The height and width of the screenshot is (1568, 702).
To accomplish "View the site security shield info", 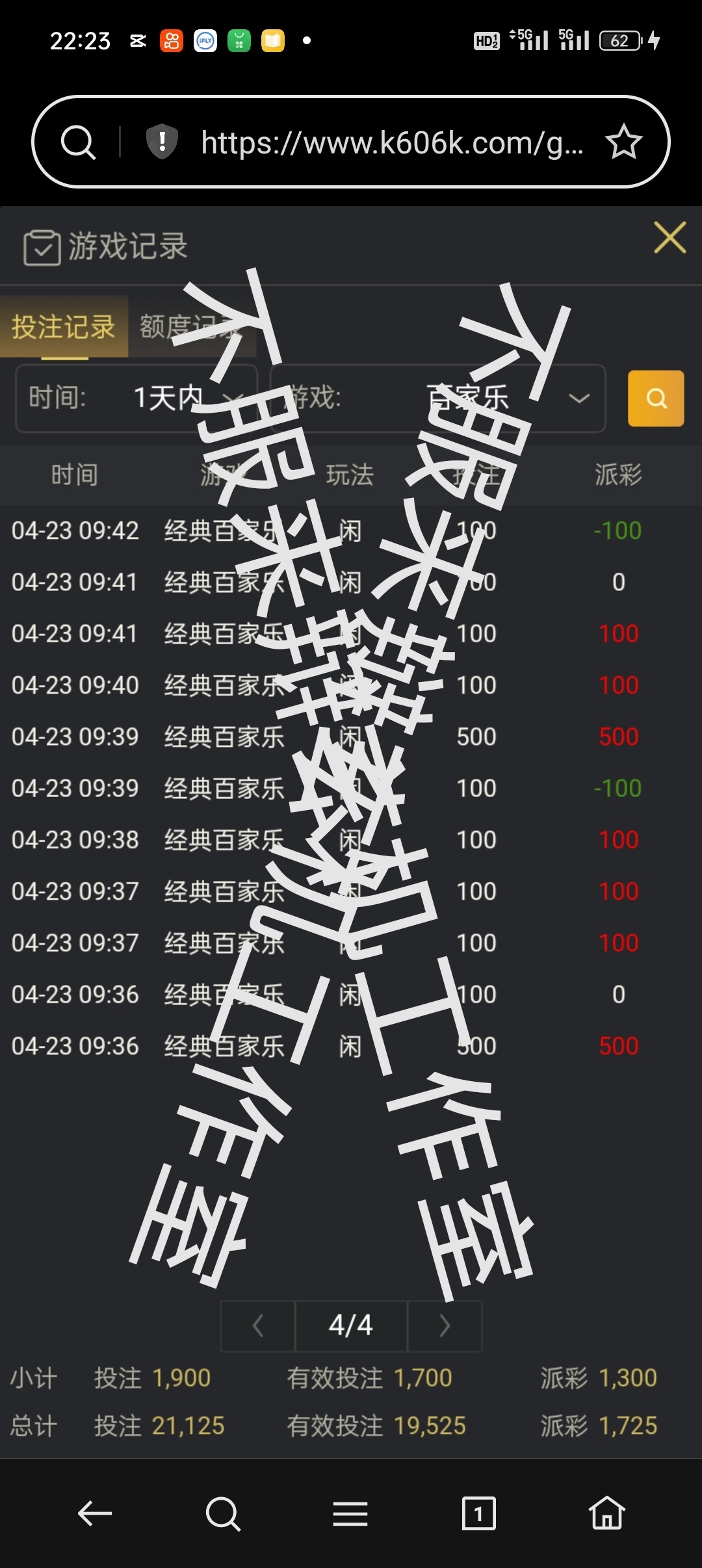I will click(162, 141).
